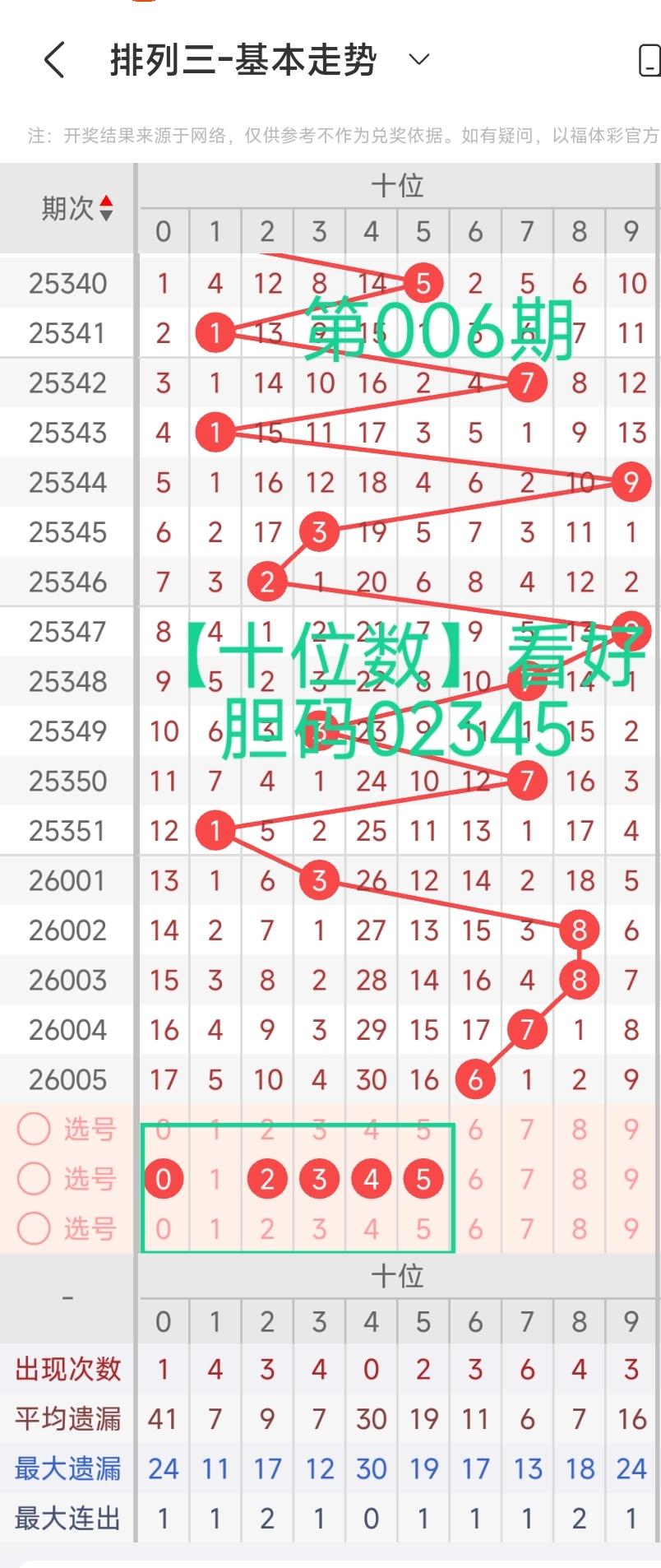Select the second 选号 radio button

point(34,1179)
